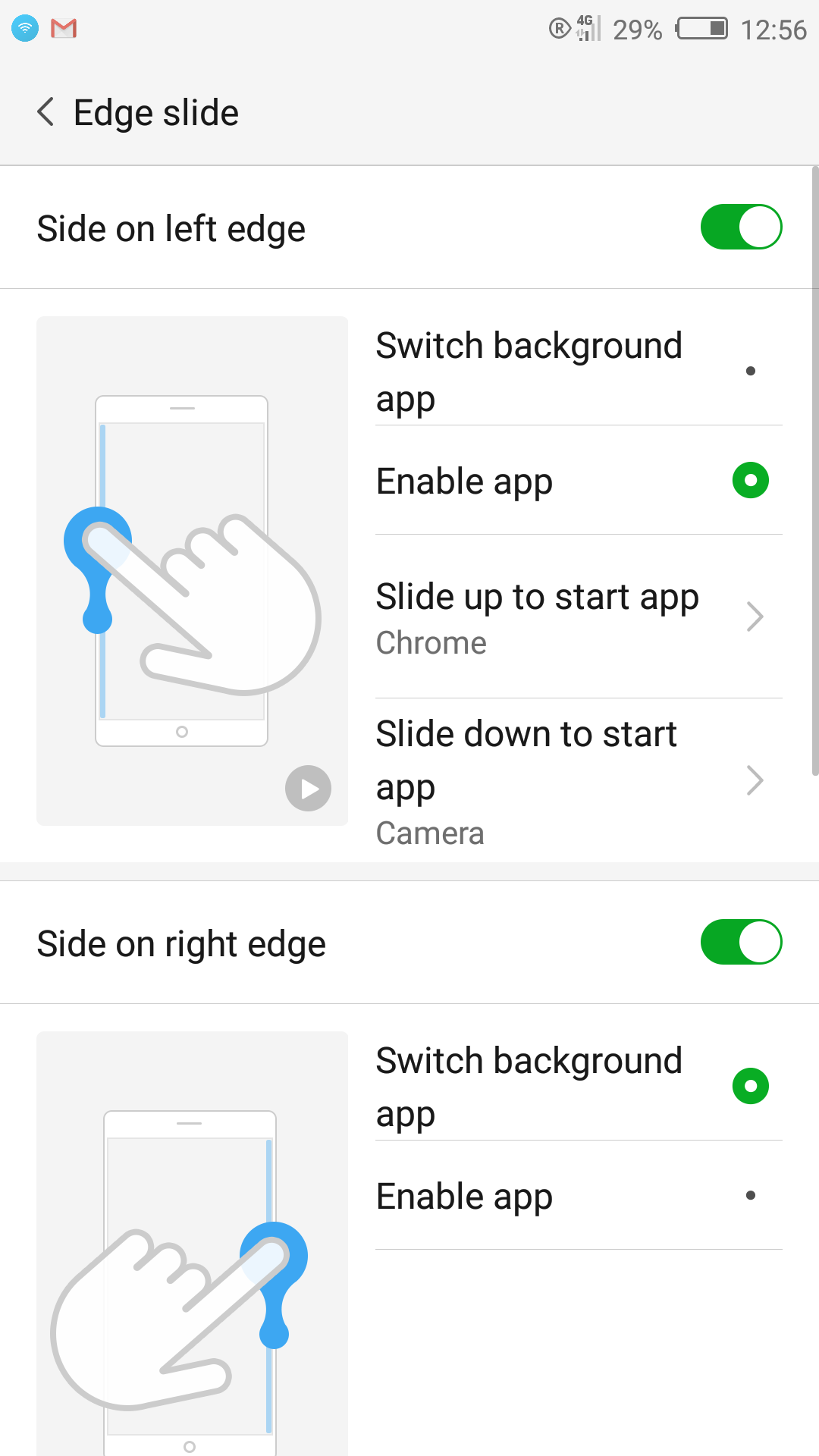Play the left edge gesture demo
The image size is (819, 1456).
[308, 789]
